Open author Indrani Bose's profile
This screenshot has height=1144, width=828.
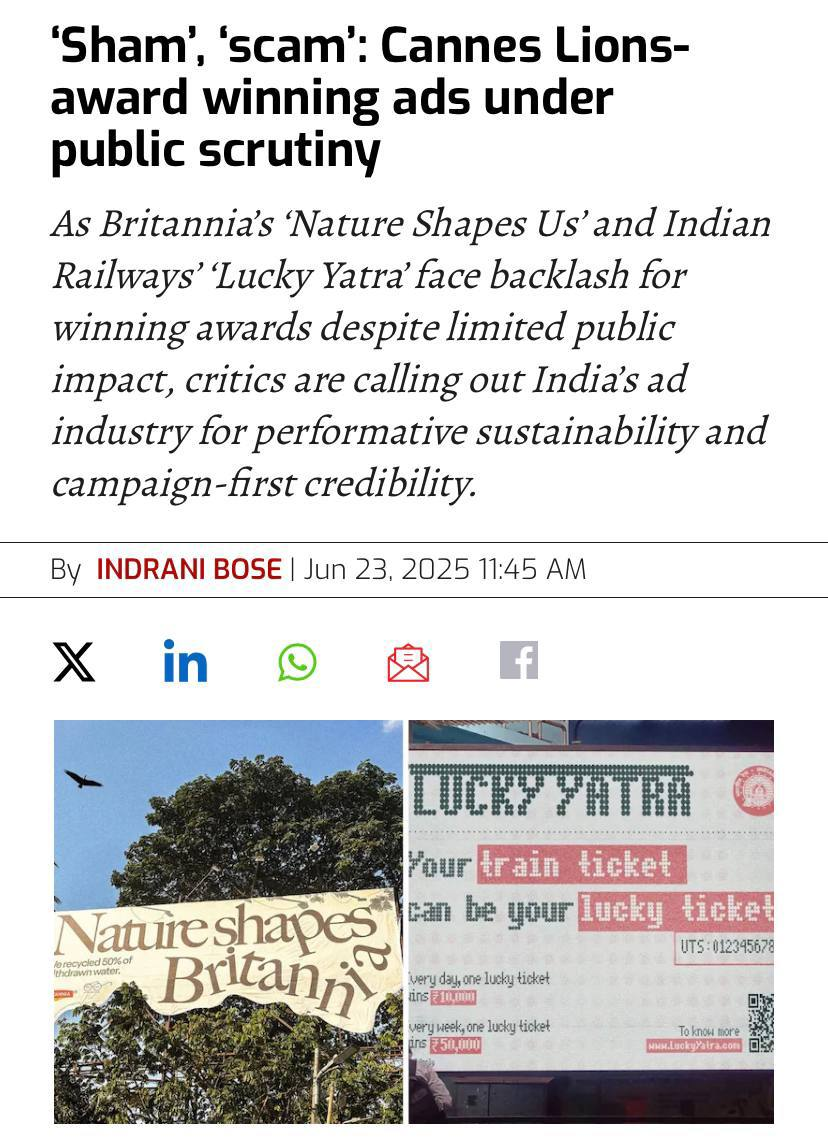[x=189, y=570]
